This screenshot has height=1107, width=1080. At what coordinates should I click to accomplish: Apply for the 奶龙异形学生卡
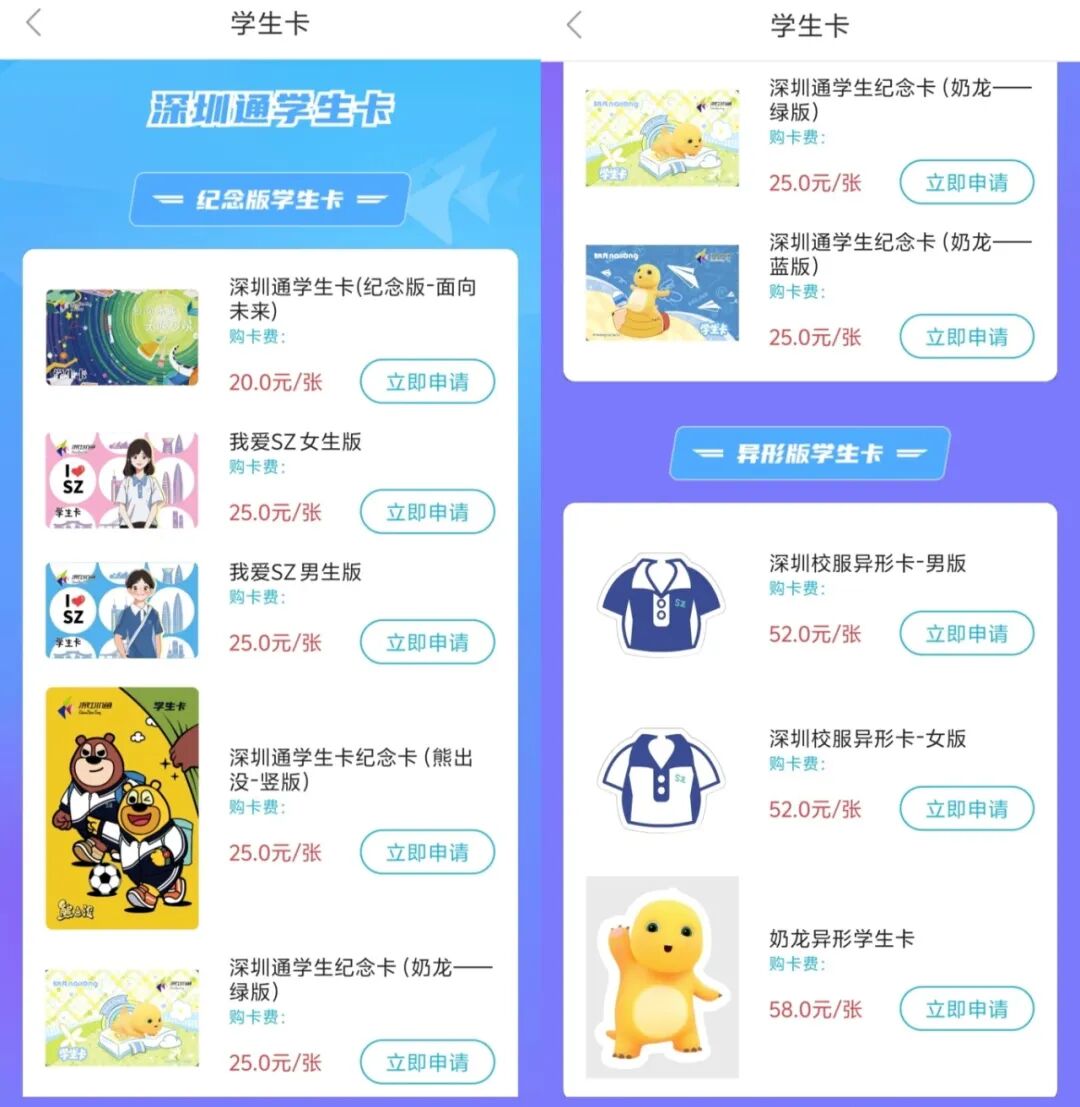tap(966, 1009)
